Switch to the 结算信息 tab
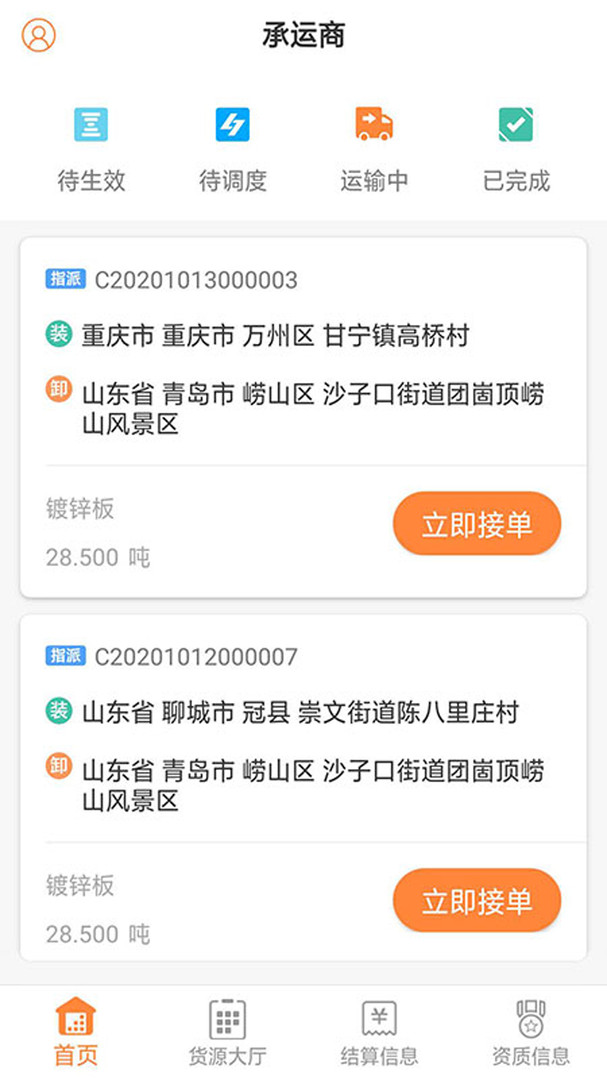The image size is (607, 1080). point(379,1032)
